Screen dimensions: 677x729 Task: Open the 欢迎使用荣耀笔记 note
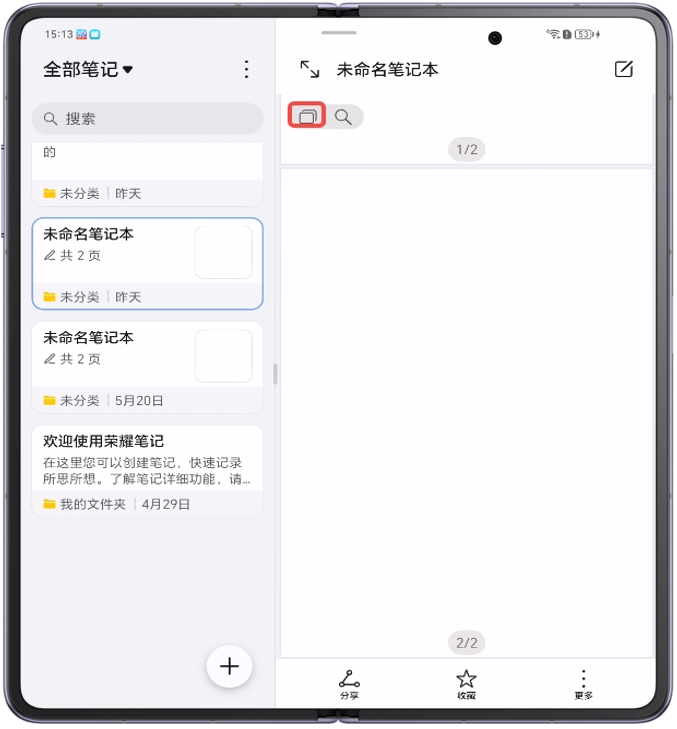147,470
